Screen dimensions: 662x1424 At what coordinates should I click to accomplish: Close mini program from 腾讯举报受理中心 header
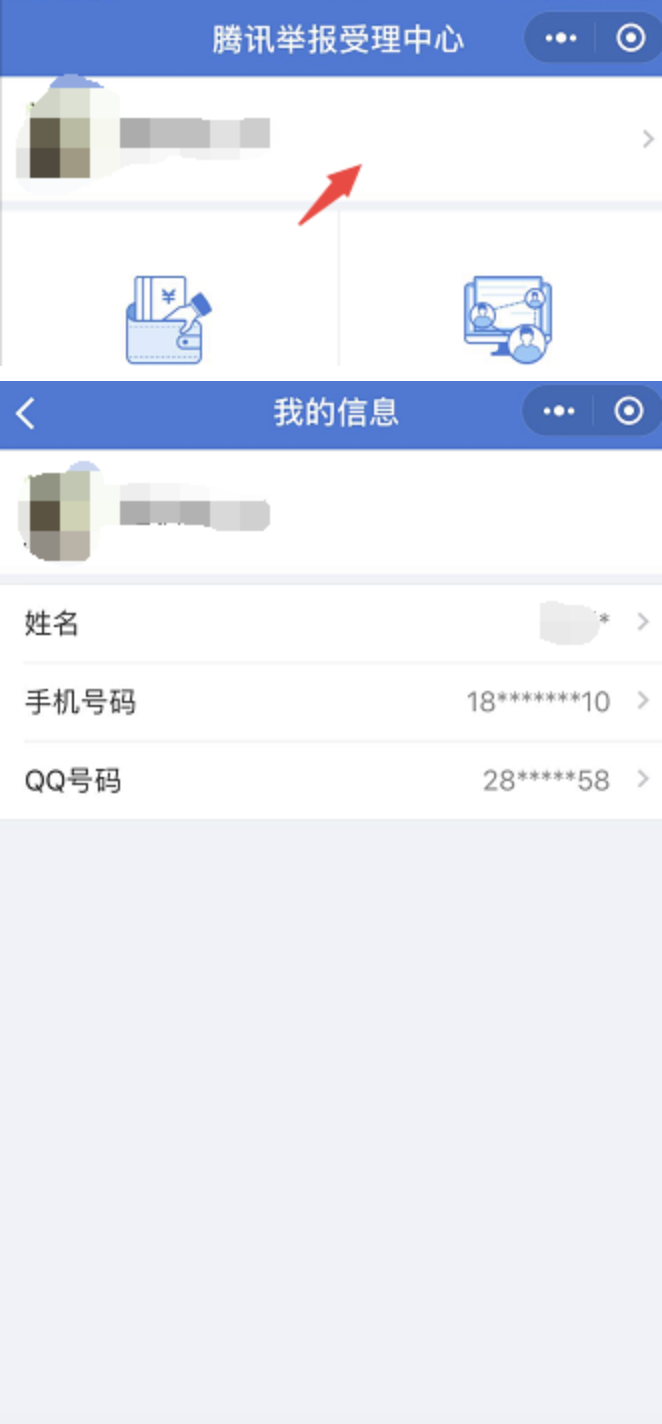tap(630, 38)
